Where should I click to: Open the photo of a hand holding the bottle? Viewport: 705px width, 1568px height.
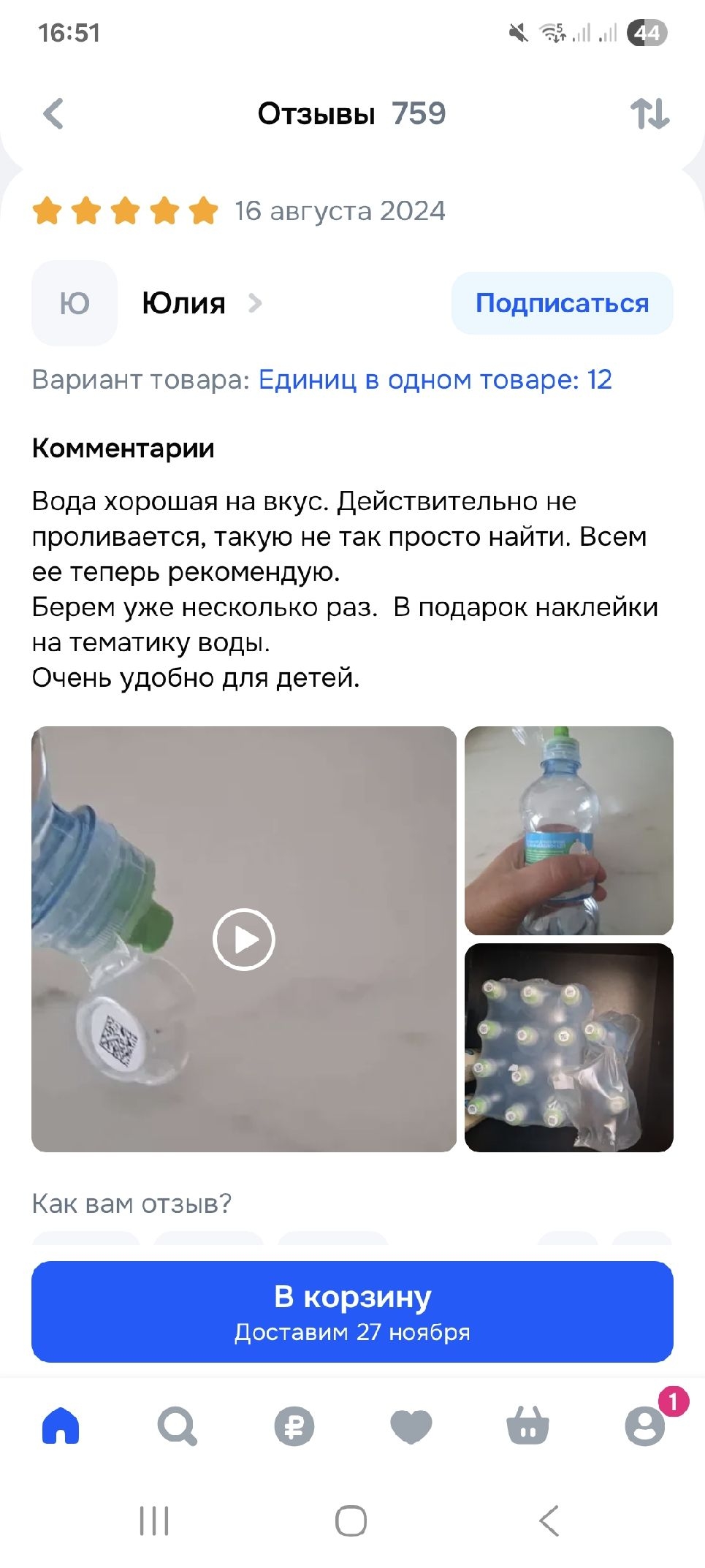click(568, 830)
